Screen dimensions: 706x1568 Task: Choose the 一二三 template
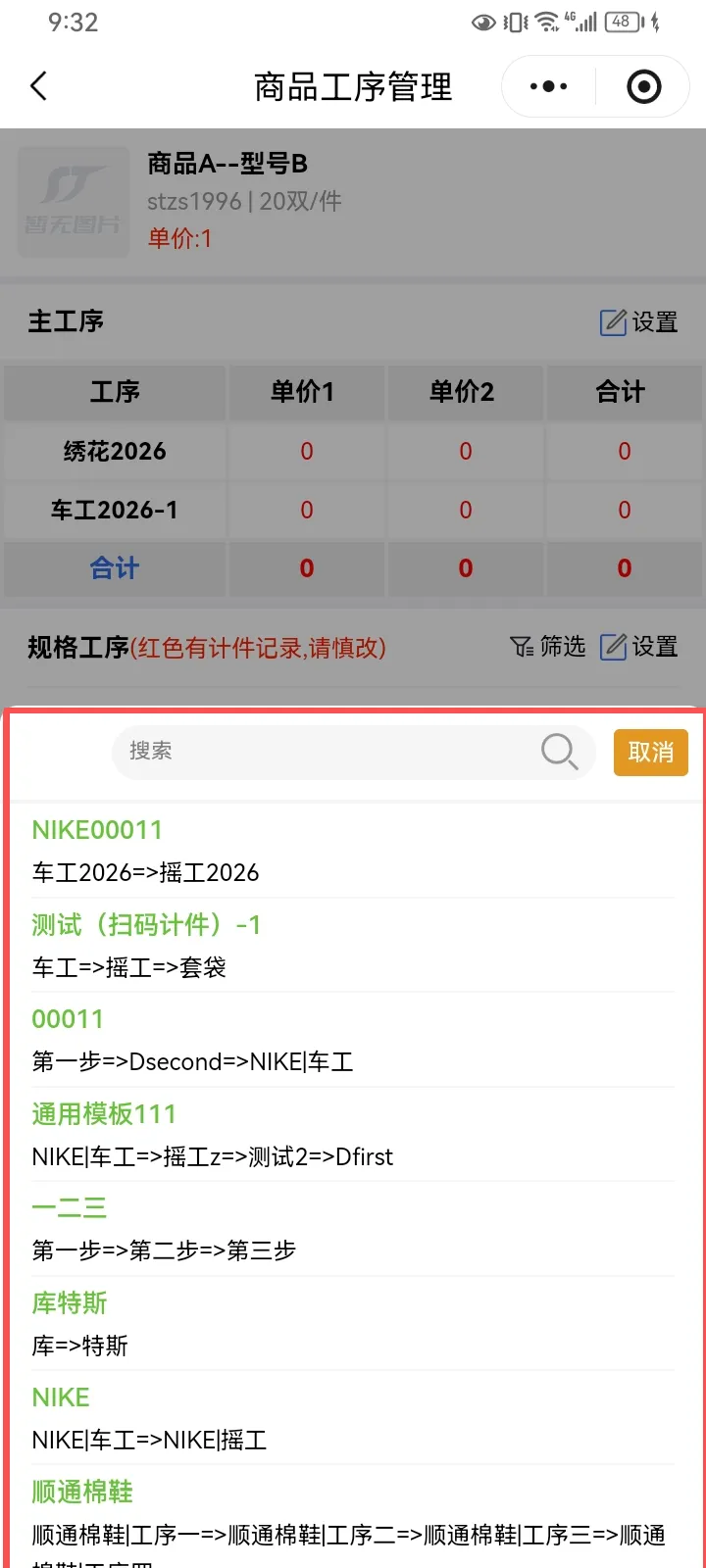pos(353,1229)
